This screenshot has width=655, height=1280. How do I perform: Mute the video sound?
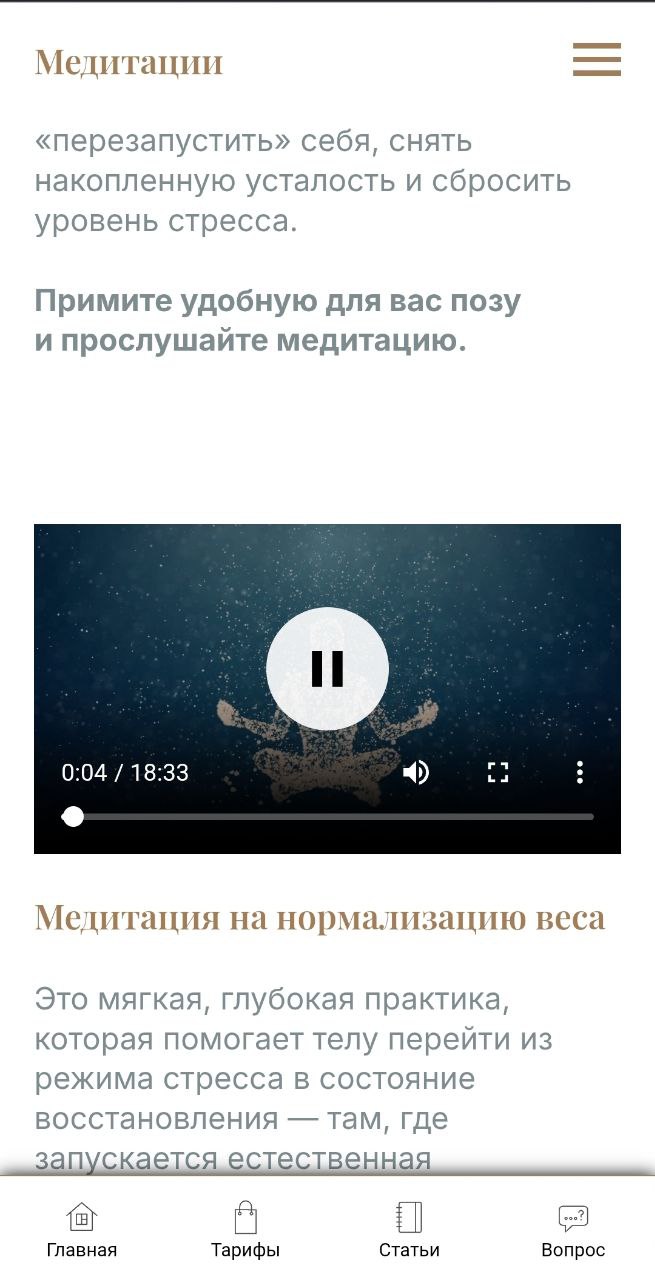[416, 772]
